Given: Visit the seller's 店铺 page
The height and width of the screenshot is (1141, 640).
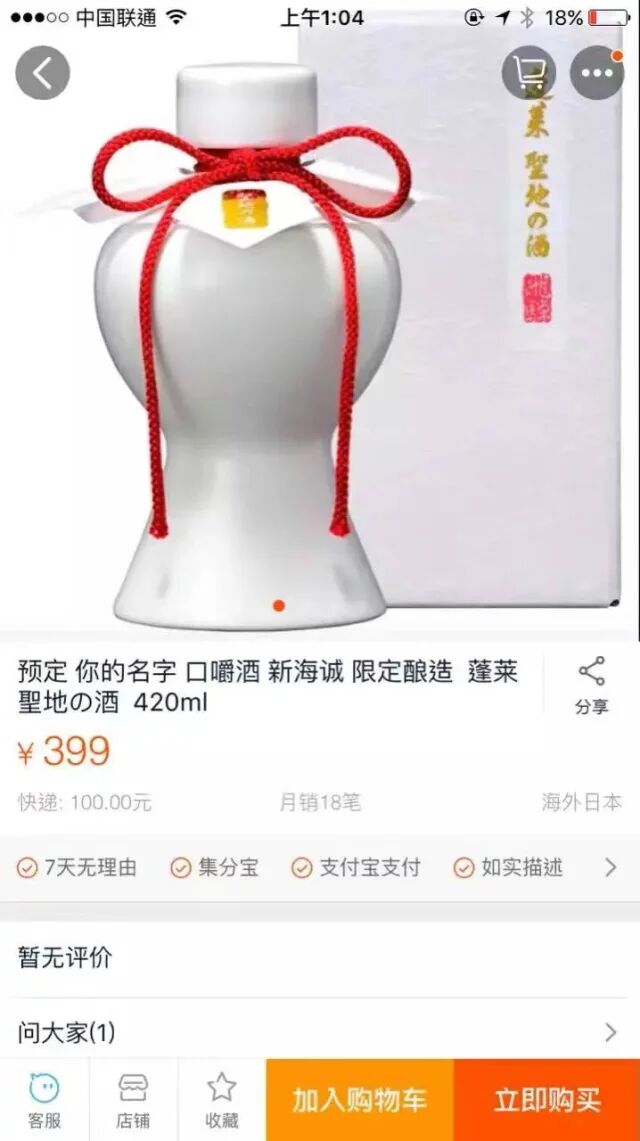Looking at the screenshot, I should pos(133,1100).
